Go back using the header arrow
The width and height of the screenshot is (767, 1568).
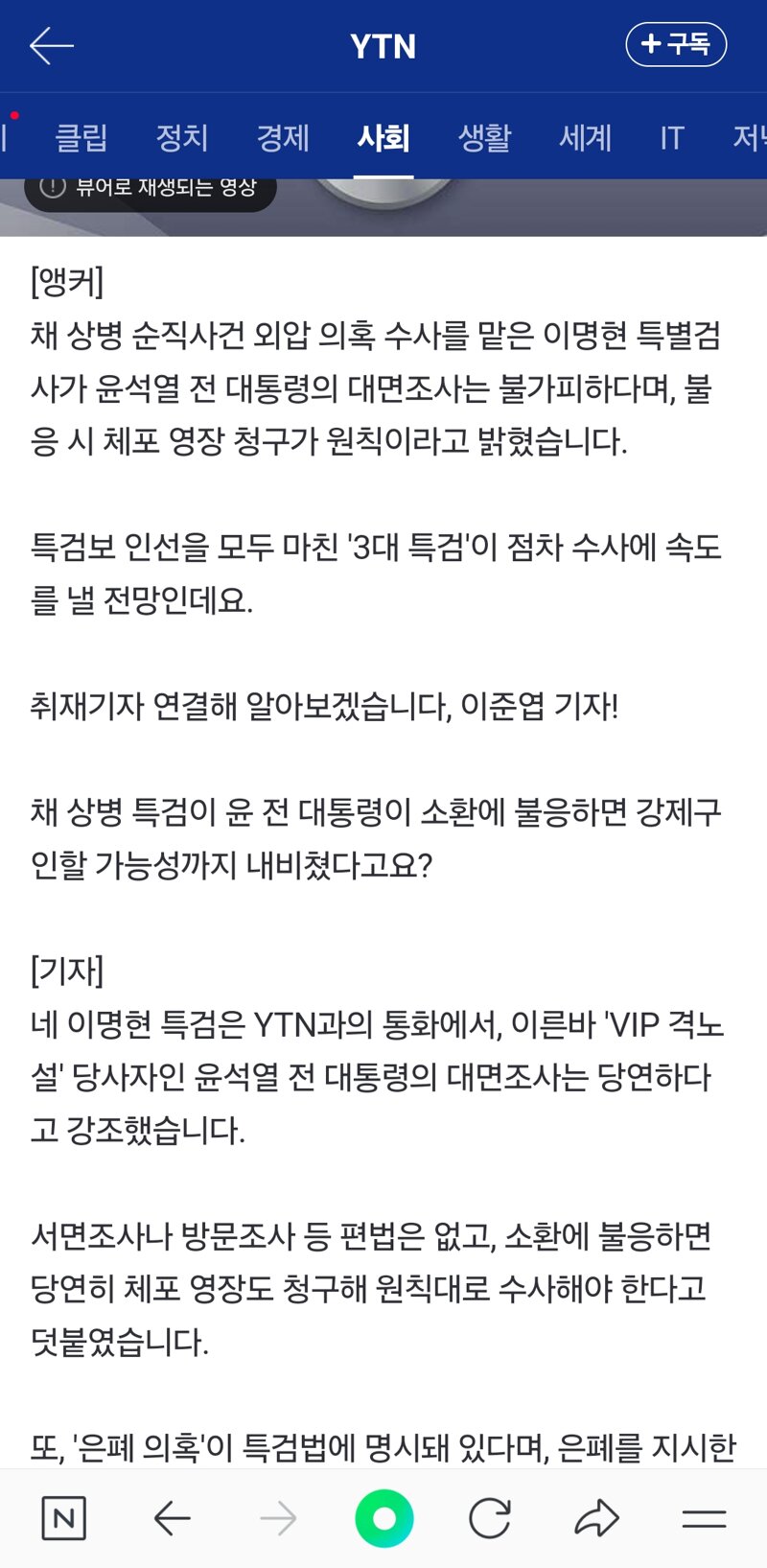pyautogui.click(x=52, y=45)
